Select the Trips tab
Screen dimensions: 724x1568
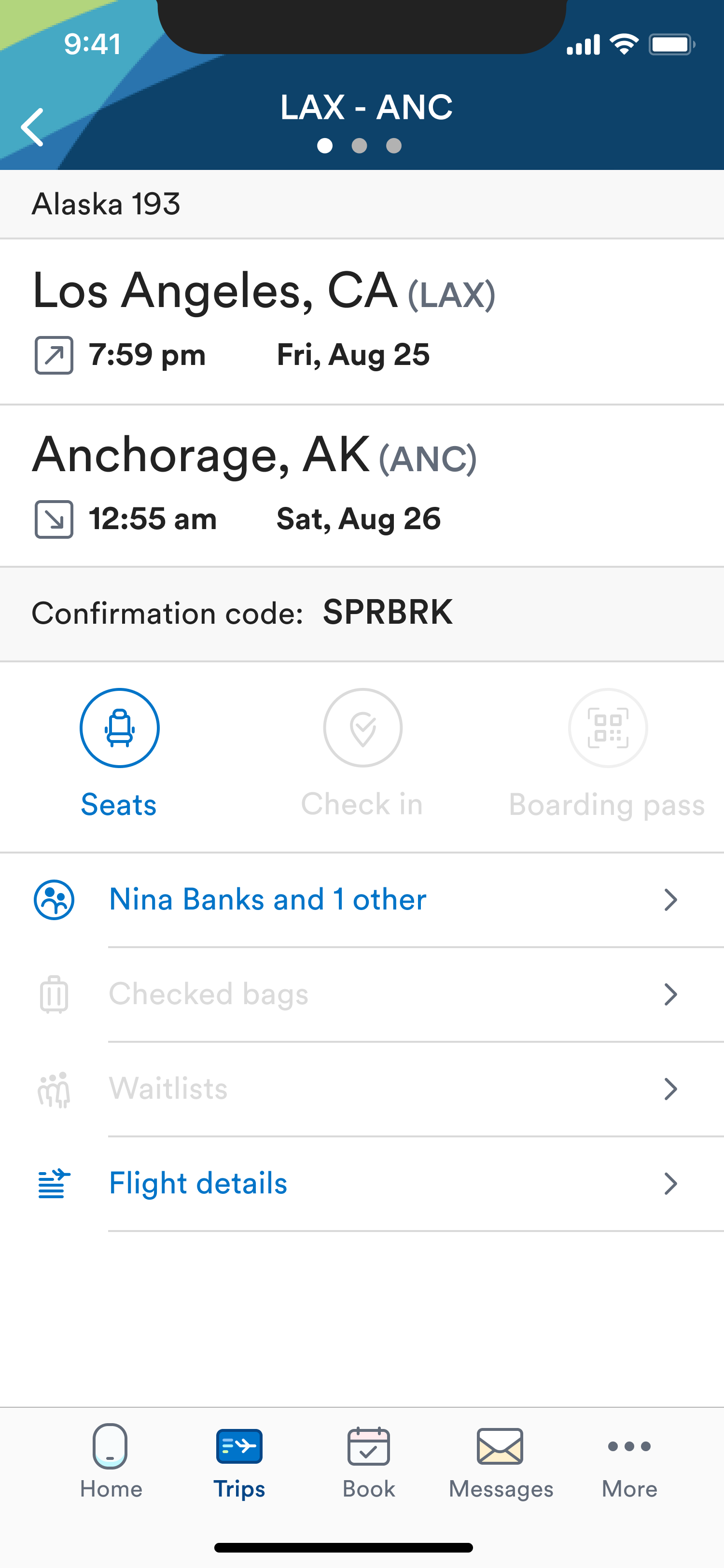coord(239,1461)
